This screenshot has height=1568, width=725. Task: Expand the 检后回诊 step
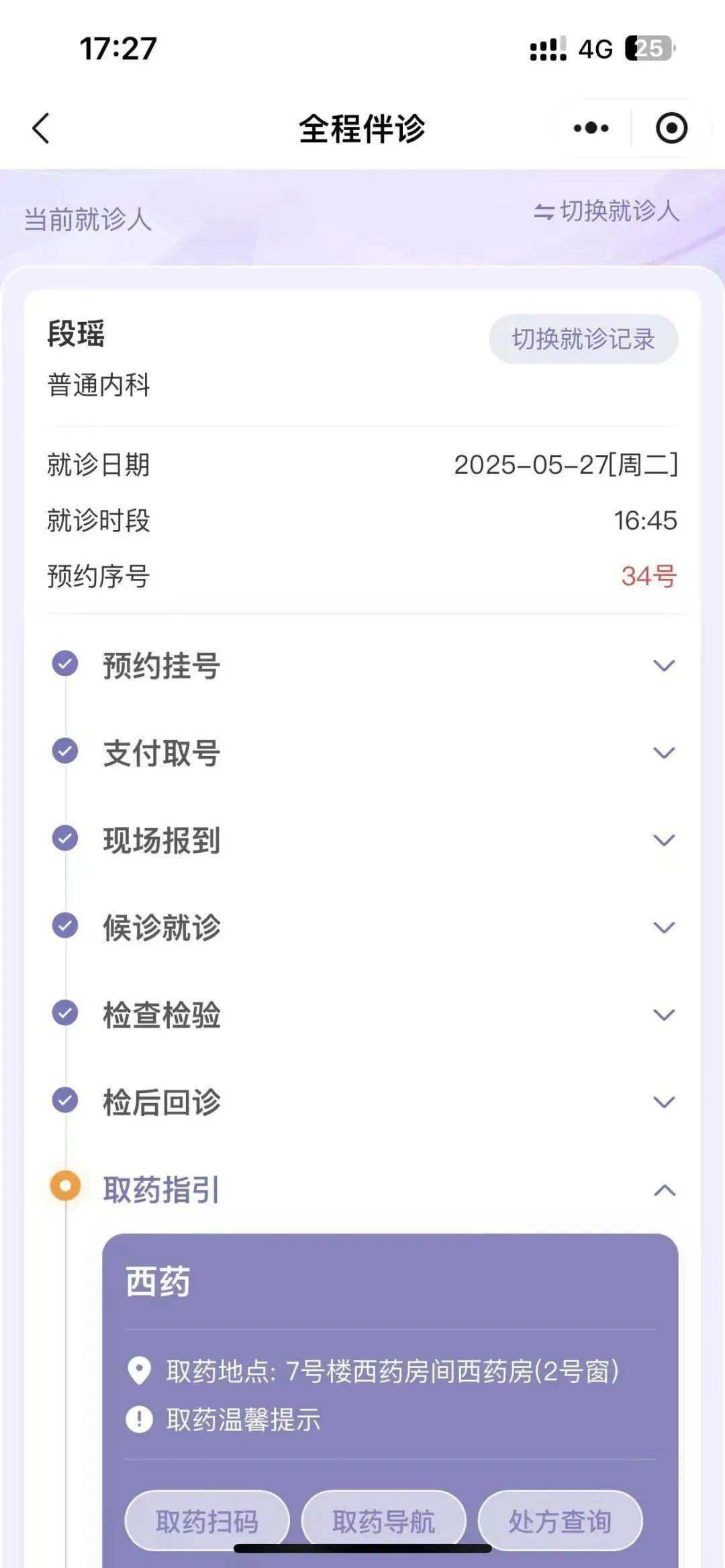point(663,1102)
